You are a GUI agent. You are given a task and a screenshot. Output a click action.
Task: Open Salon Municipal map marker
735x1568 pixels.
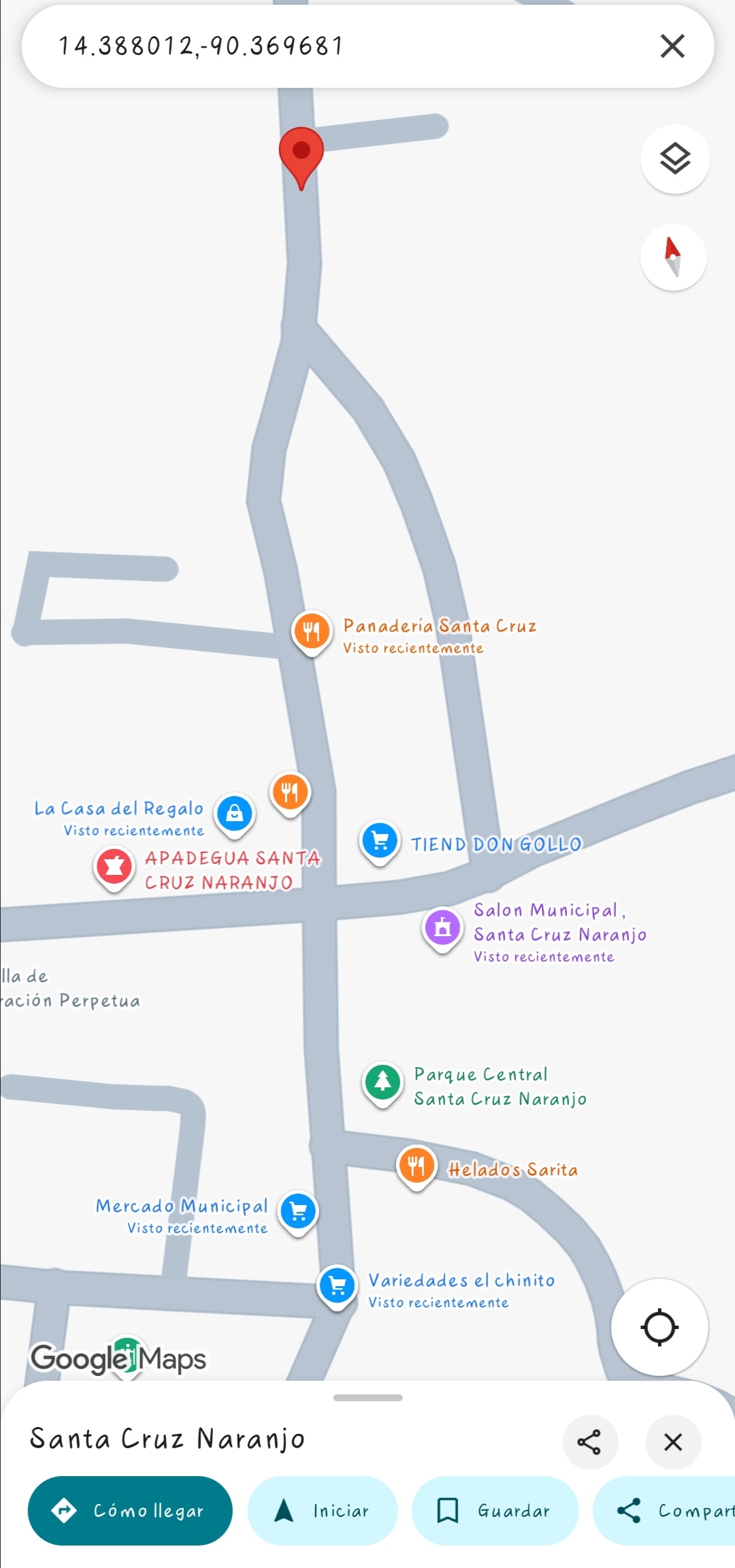442,927
